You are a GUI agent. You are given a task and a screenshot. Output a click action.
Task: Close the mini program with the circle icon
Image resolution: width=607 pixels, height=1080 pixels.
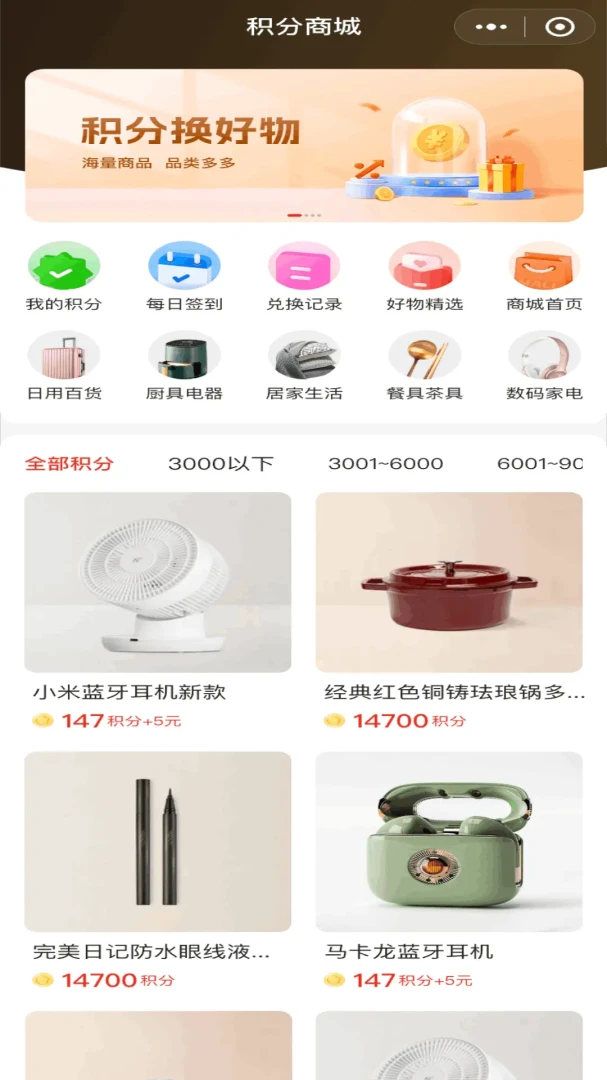tap(559, 27)
